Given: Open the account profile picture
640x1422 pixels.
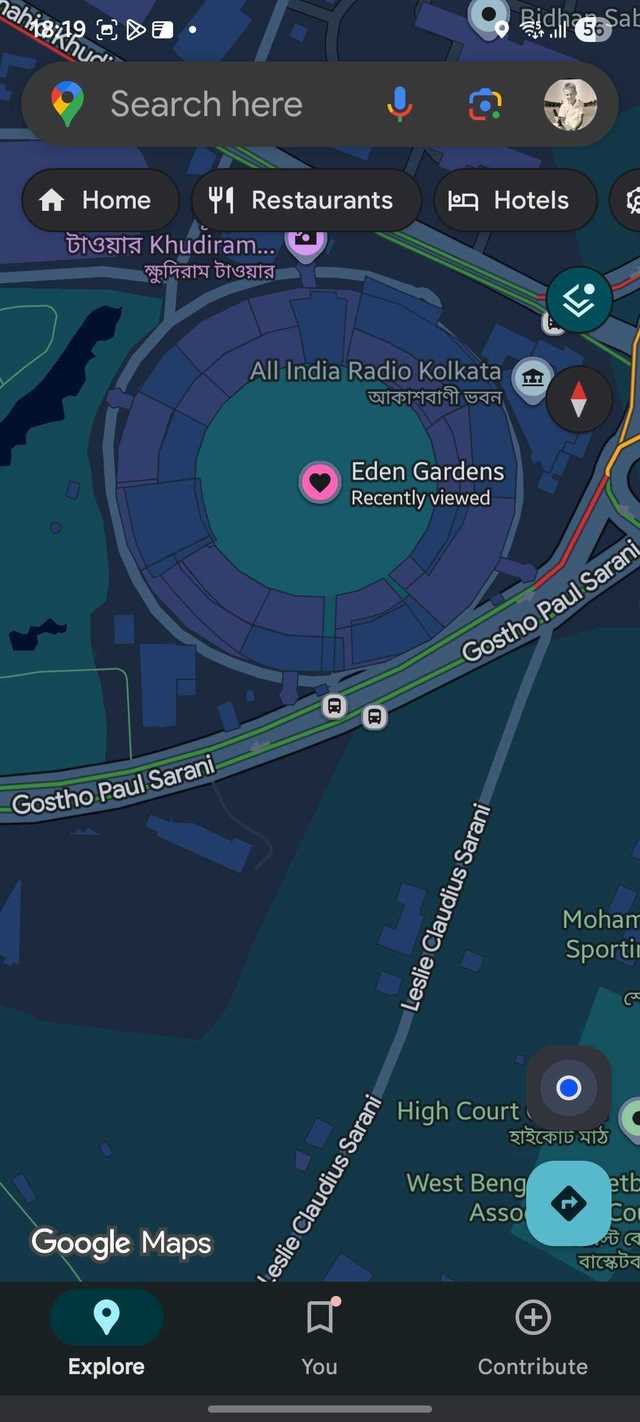Looking at the screenshot, I should coord(570,104).
